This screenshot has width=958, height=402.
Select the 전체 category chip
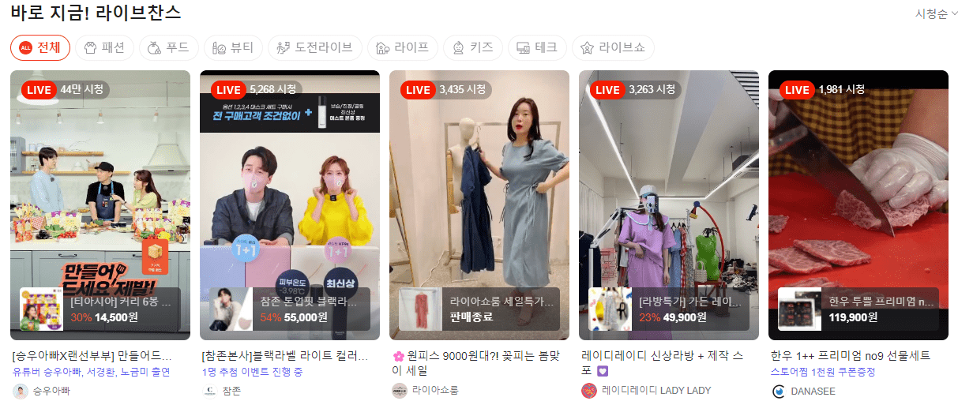coord(40,47)
